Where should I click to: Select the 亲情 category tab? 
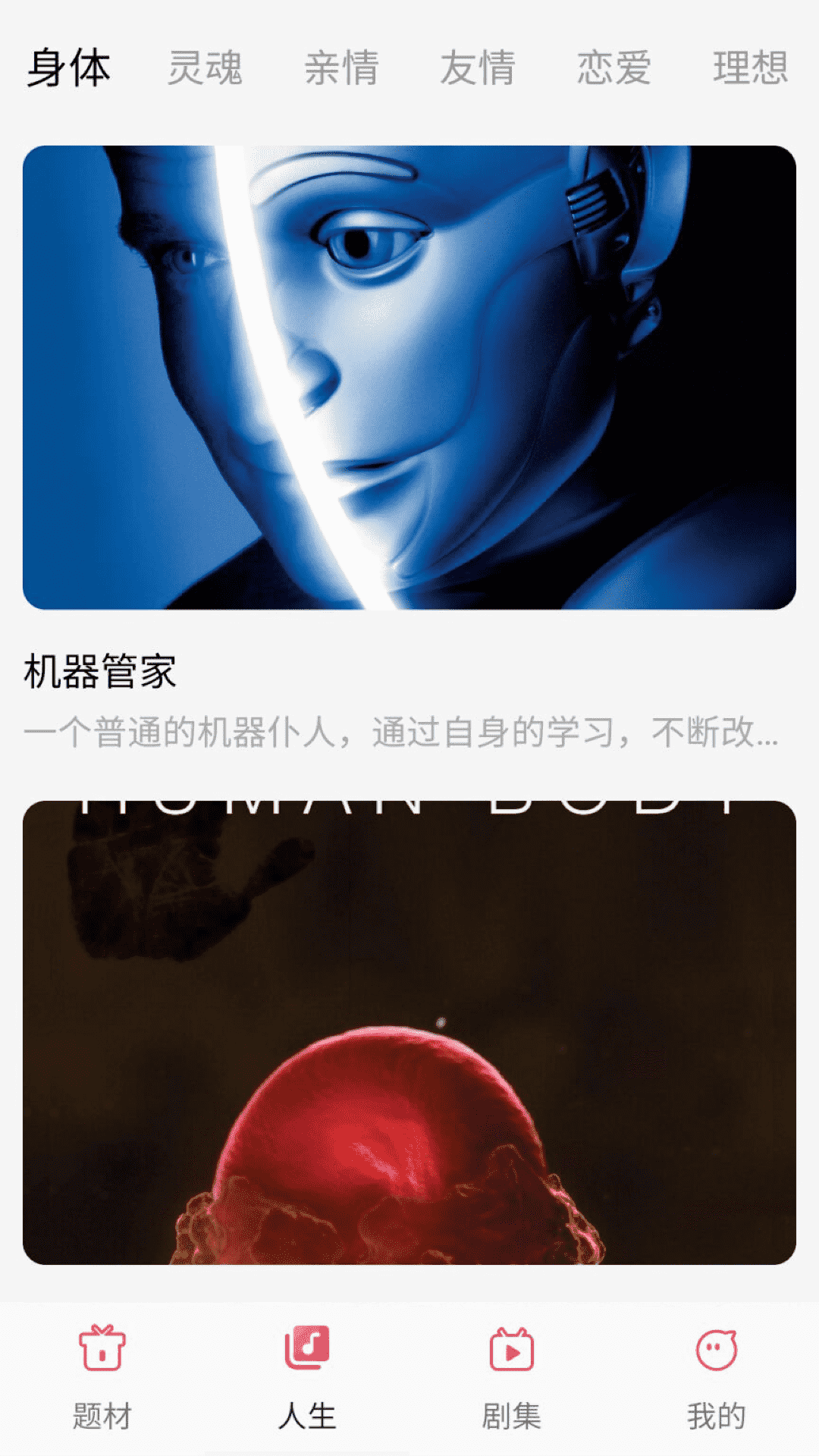pyautogui.click(x=341, y=68)
